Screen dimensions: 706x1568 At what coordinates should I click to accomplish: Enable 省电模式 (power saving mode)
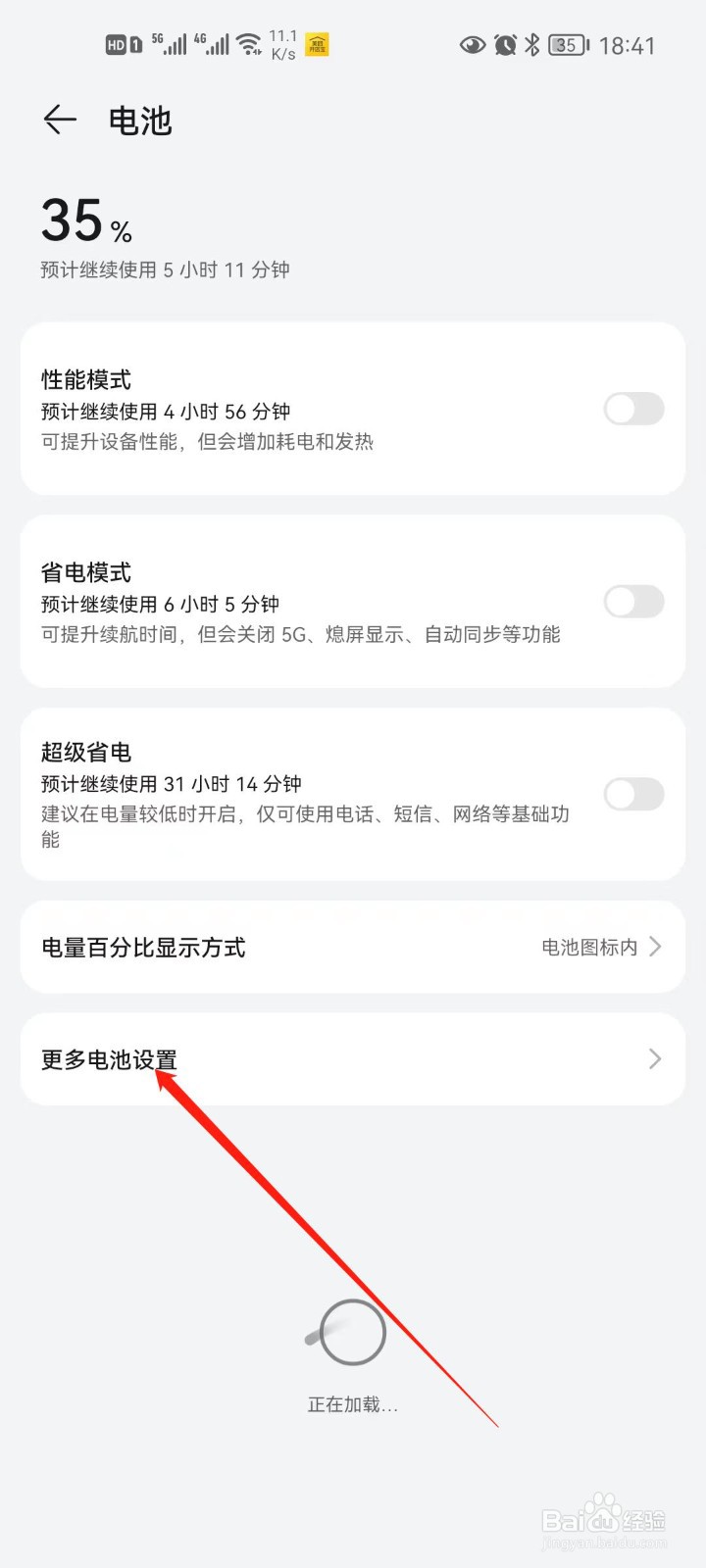[633, 602]
